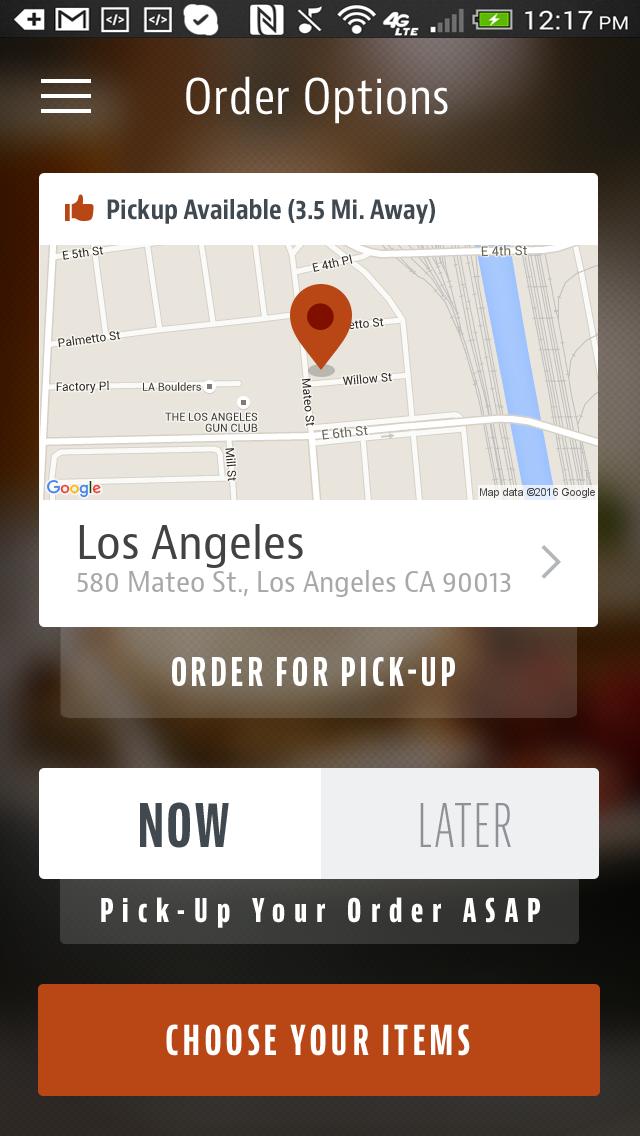Tap the map of Mateo St
The width and height of the screenshot is (640, 1136).
(318, 372)
